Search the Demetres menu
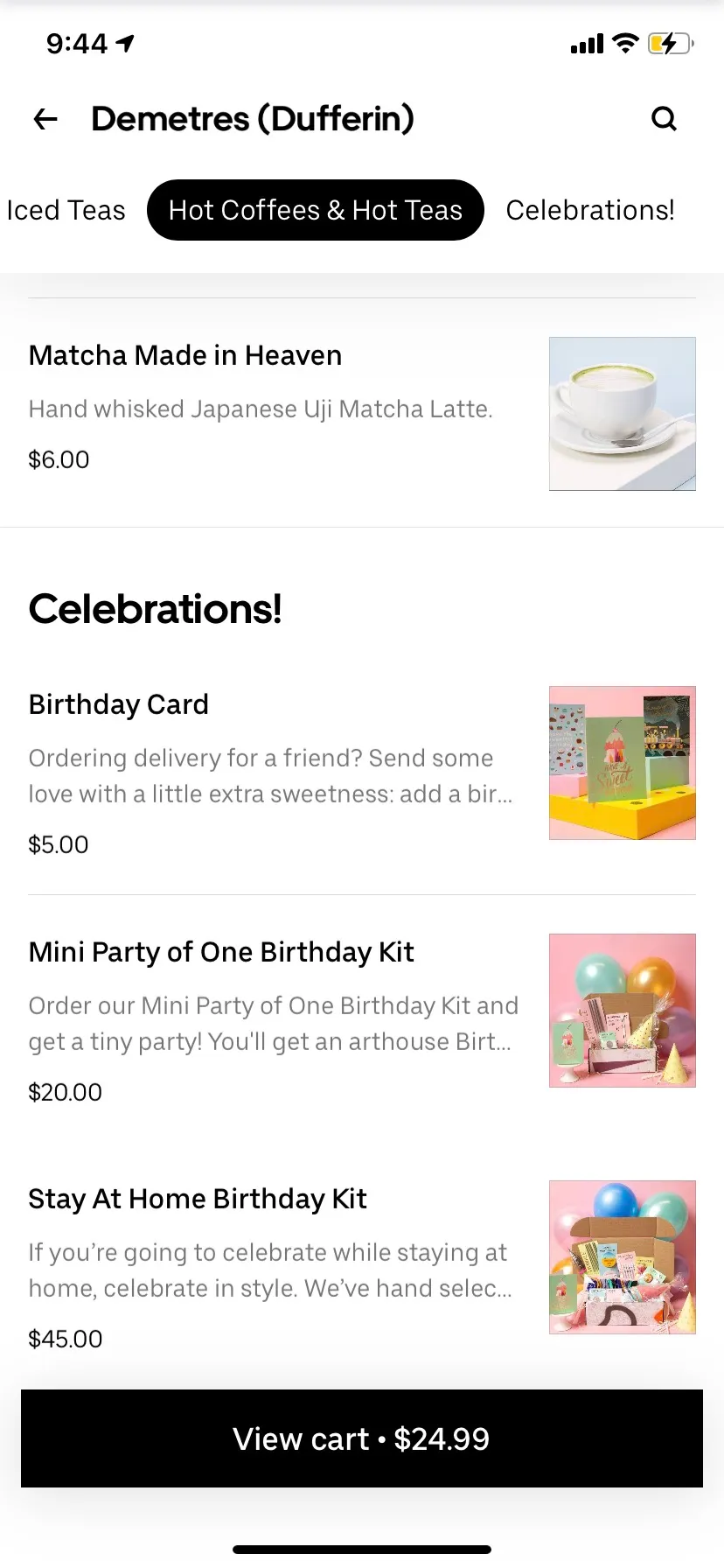The image size is (724, 1568). (x=664, y=119)
